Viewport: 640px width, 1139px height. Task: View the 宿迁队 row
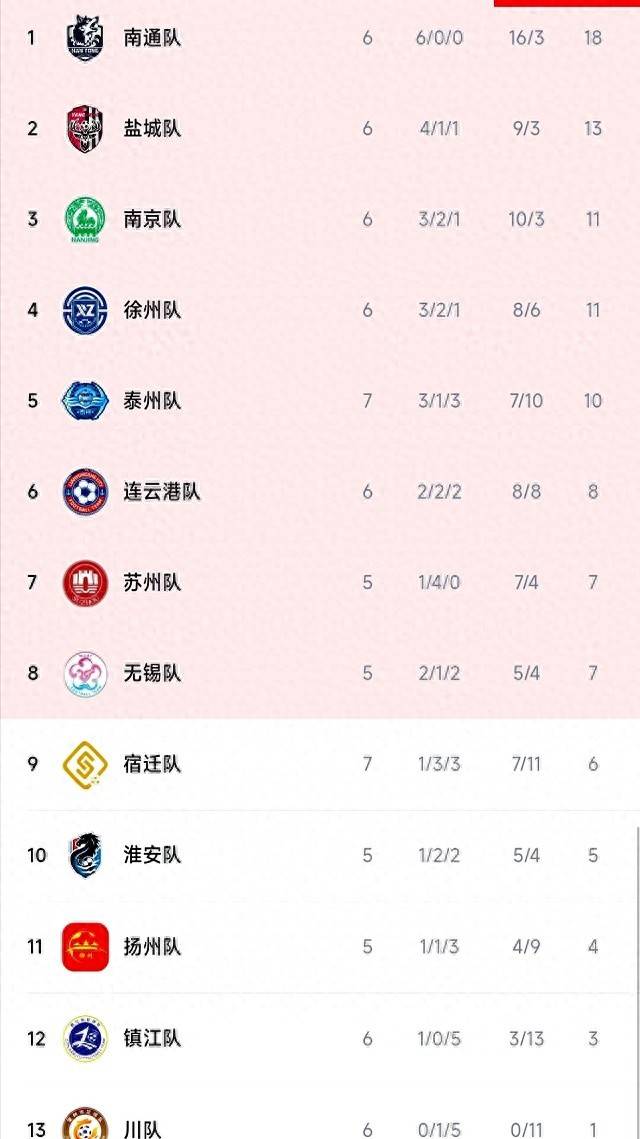point(320,764)
